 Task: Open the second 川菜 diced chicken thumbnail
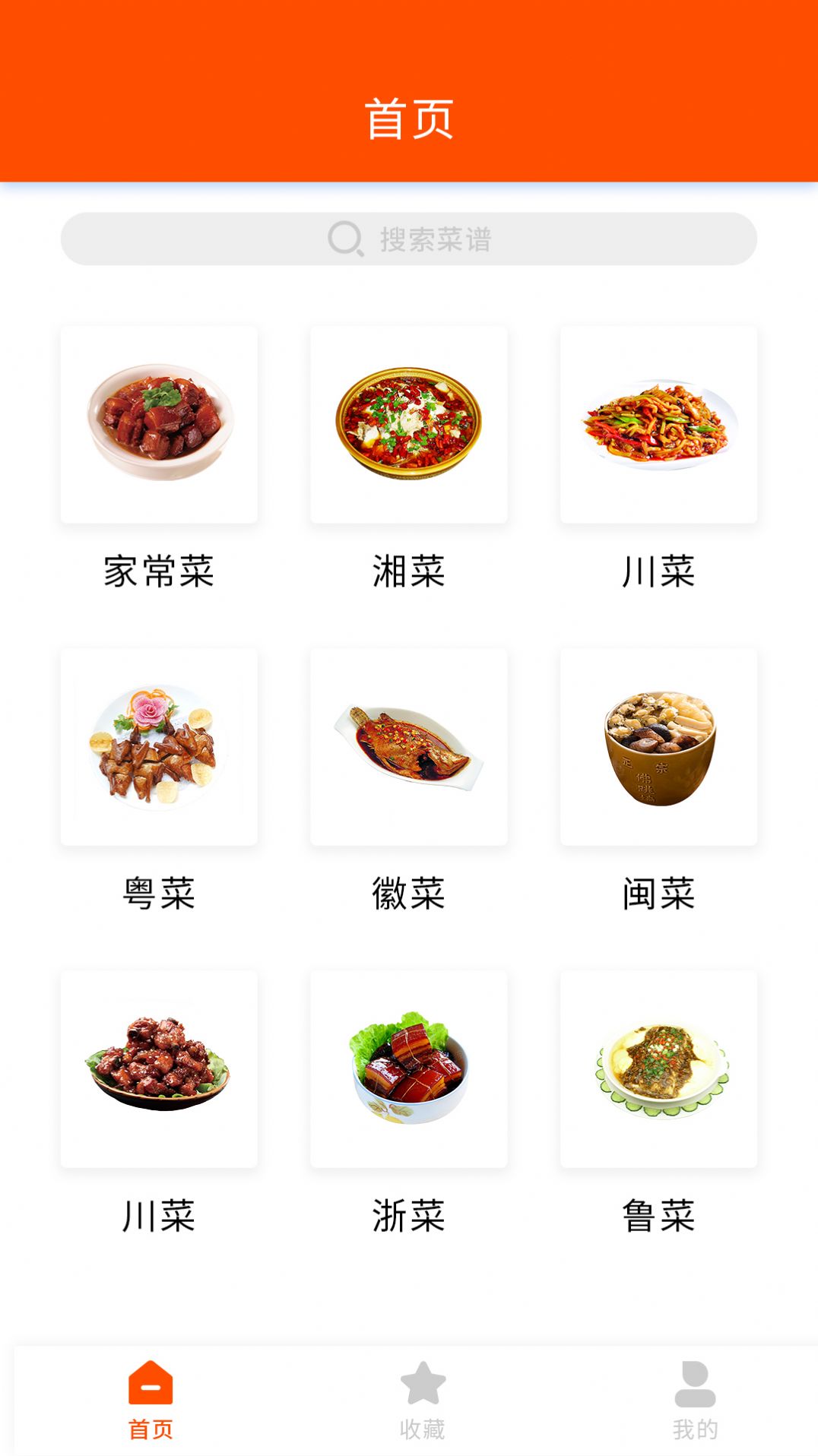pyautogui.click(x=157, y=1068)
